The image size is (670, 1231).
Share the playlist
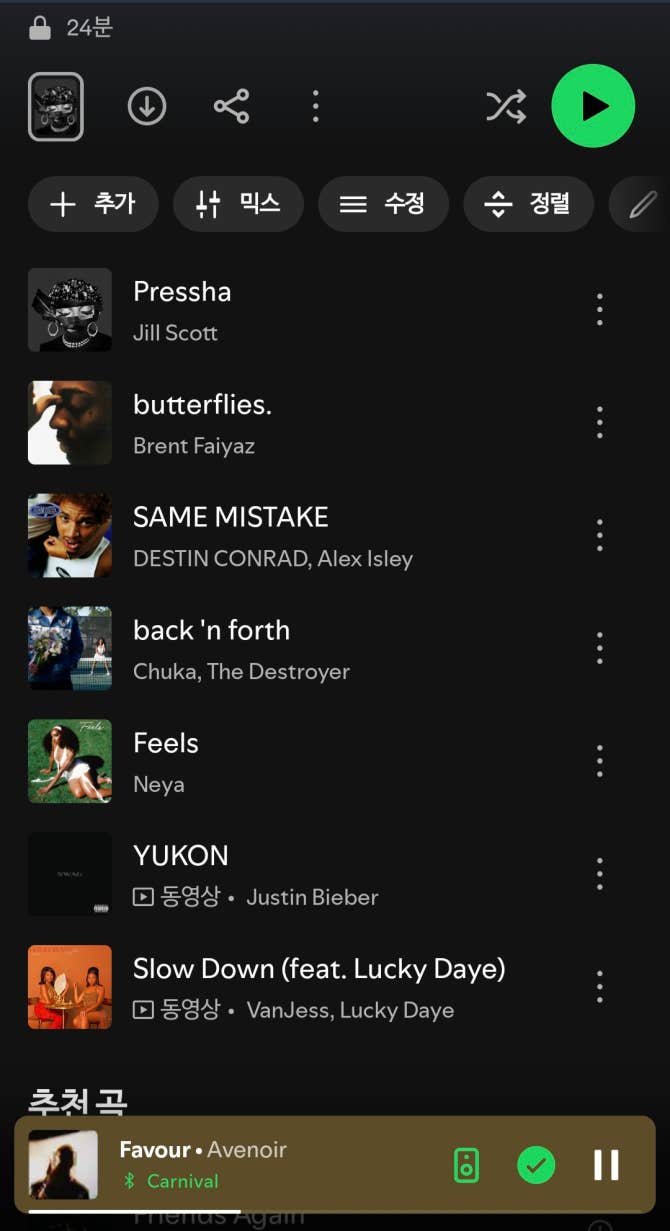tap(231, 106)
